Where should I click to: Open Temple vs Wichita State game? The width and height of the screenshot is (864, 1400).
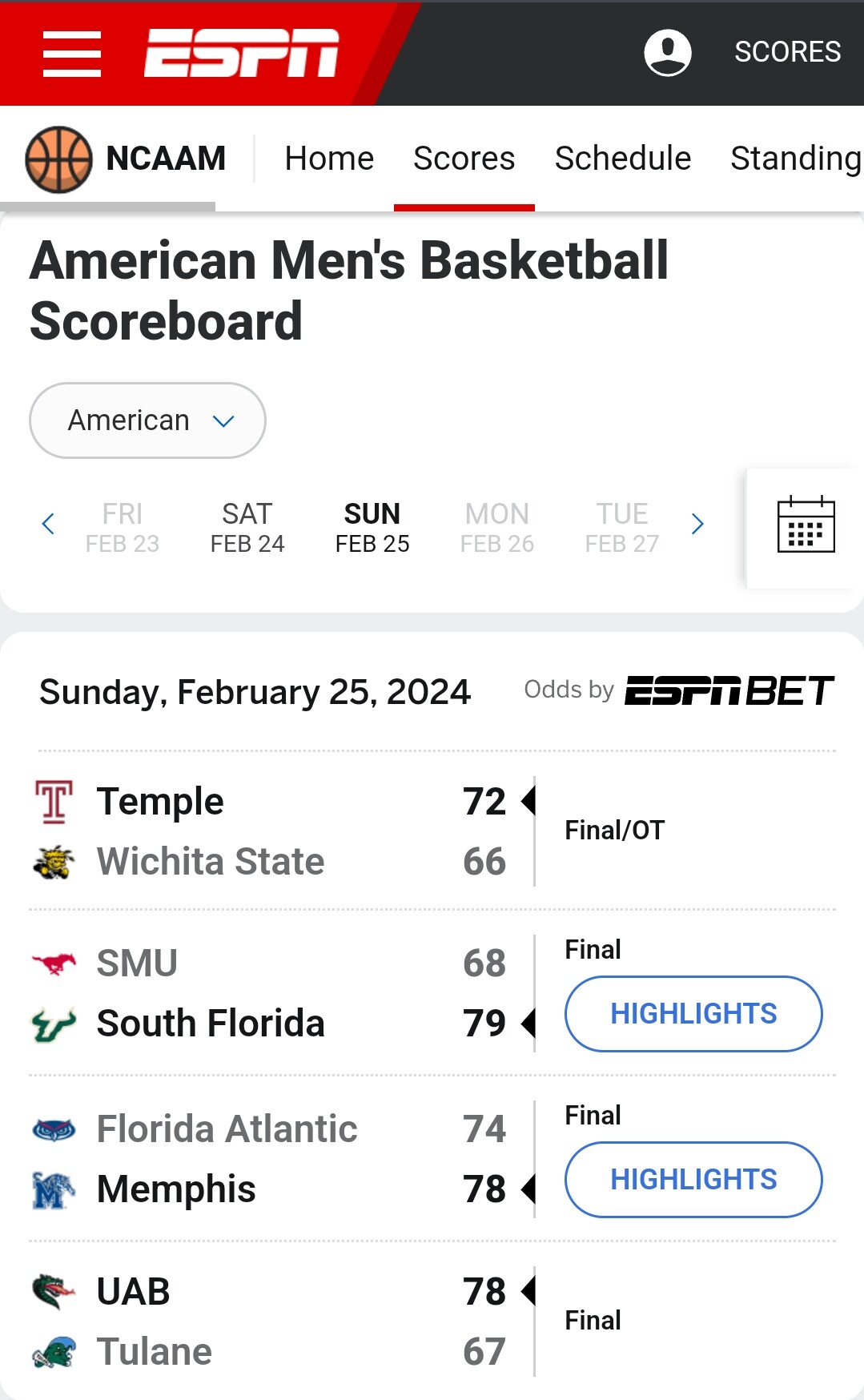pyautogui.click(x=432, y=831)
